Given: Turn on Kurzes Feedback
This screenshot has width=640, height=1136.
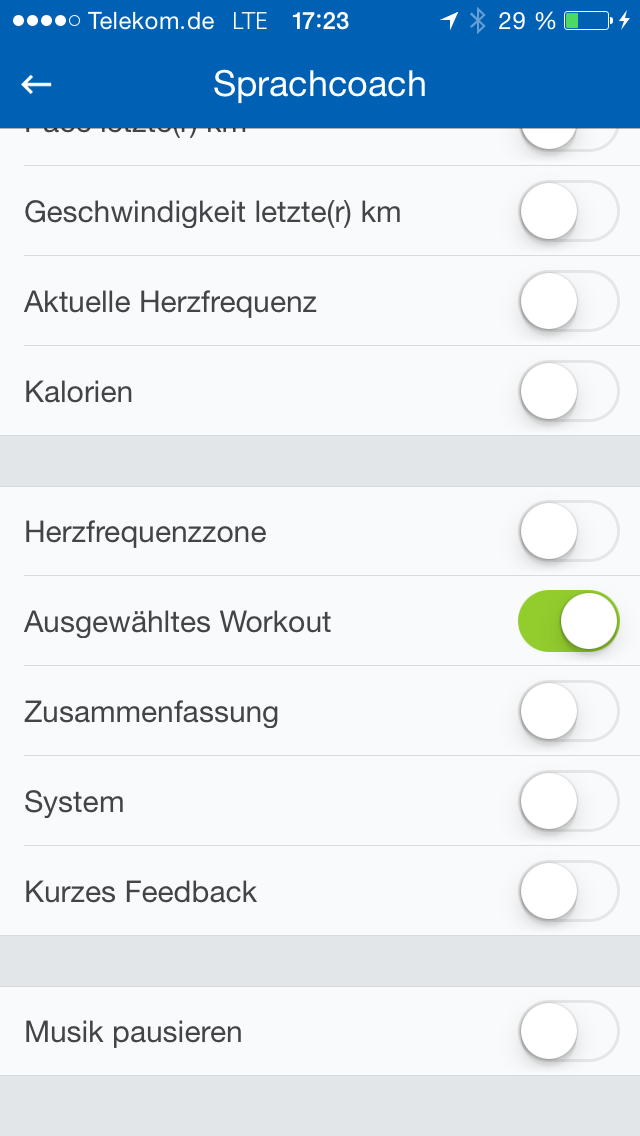Looking at the screenshot, I should click(x=568, y=891).
